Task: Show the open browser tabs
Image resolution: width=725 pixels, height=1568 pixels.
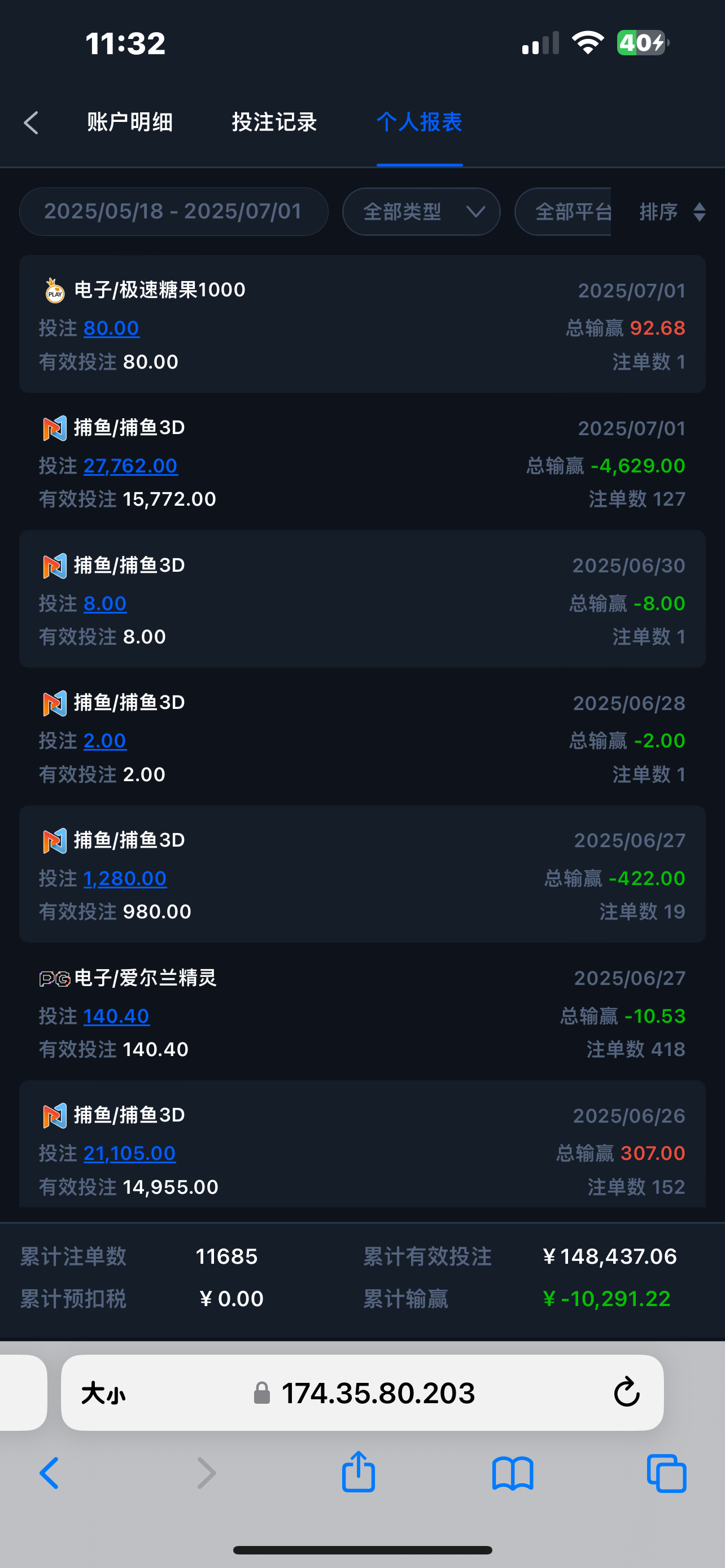Action: pos(667,1474)
